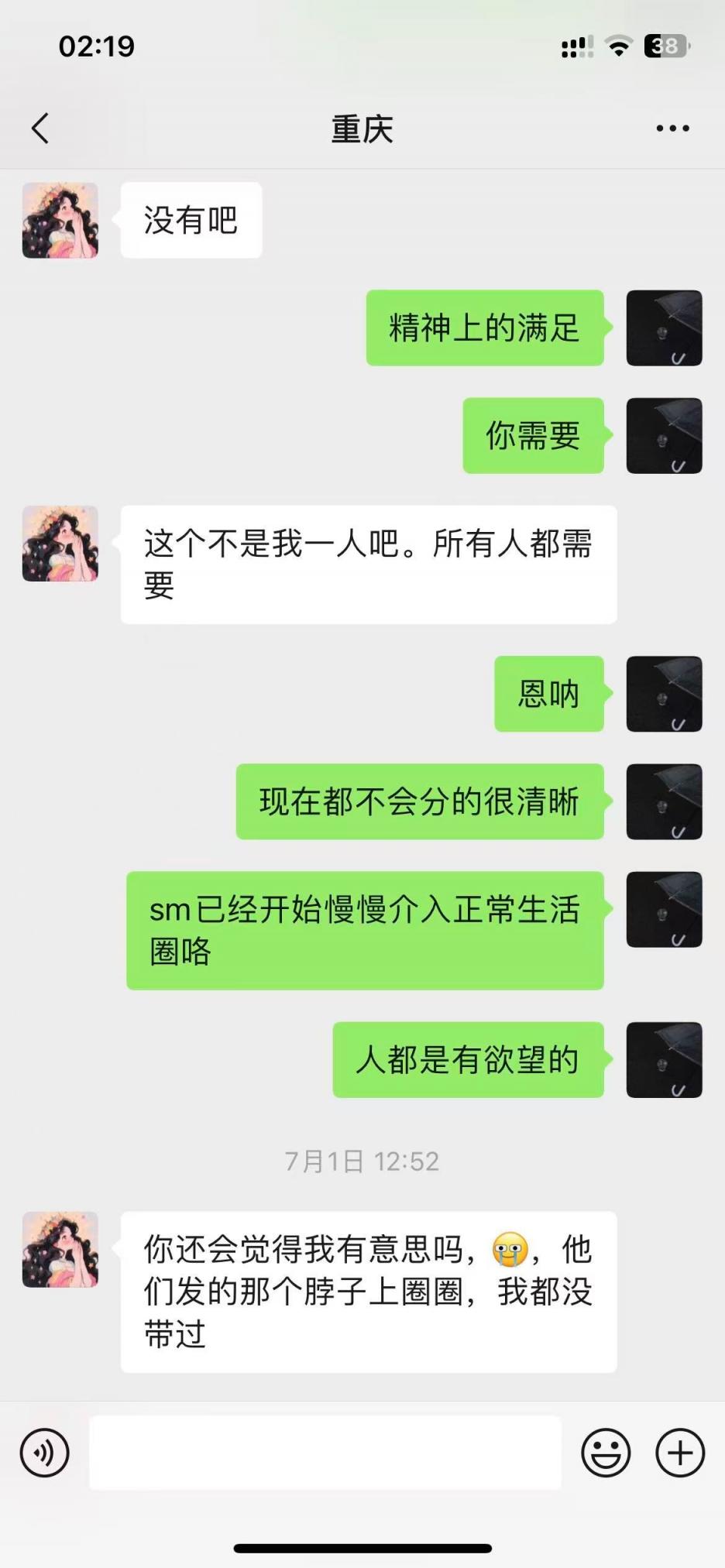The width and height of the screenshot is (725, 1568).
Task: Focus the message text field
Action: click(x=325, y=1453)
